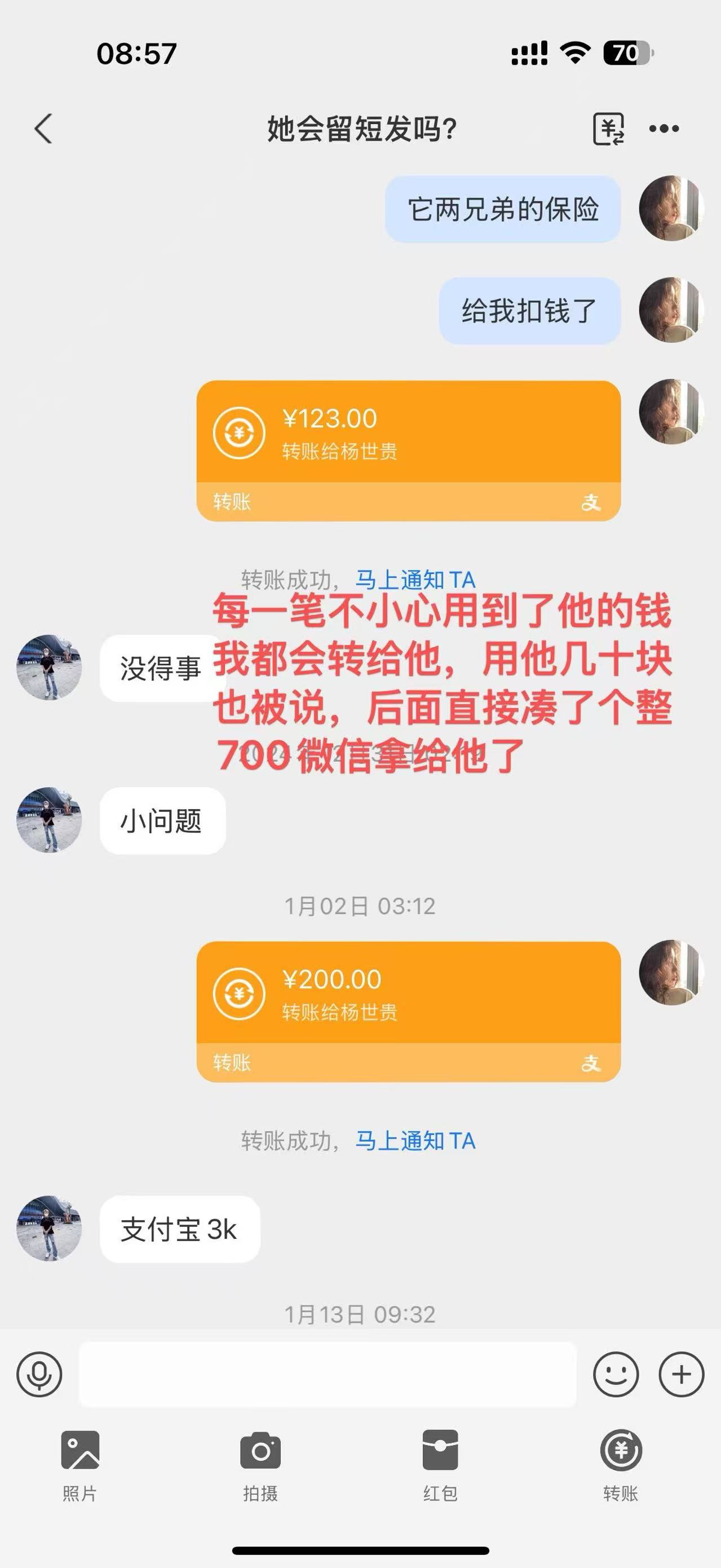The height and width of the screenshot is (1568, 721).
Task: Go back from the chat
Action: [43, 129]
